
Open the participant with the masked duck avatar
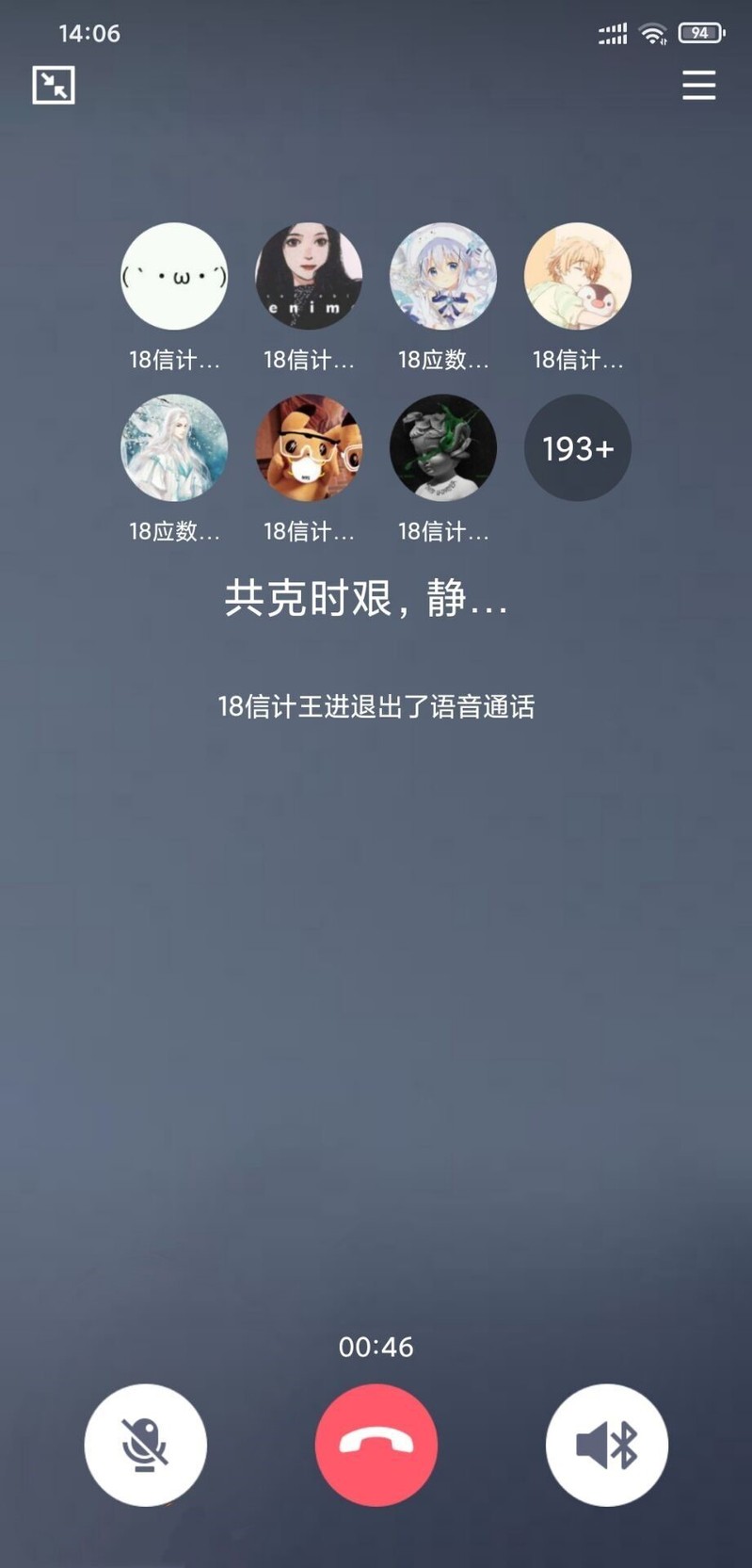(309, 448)
